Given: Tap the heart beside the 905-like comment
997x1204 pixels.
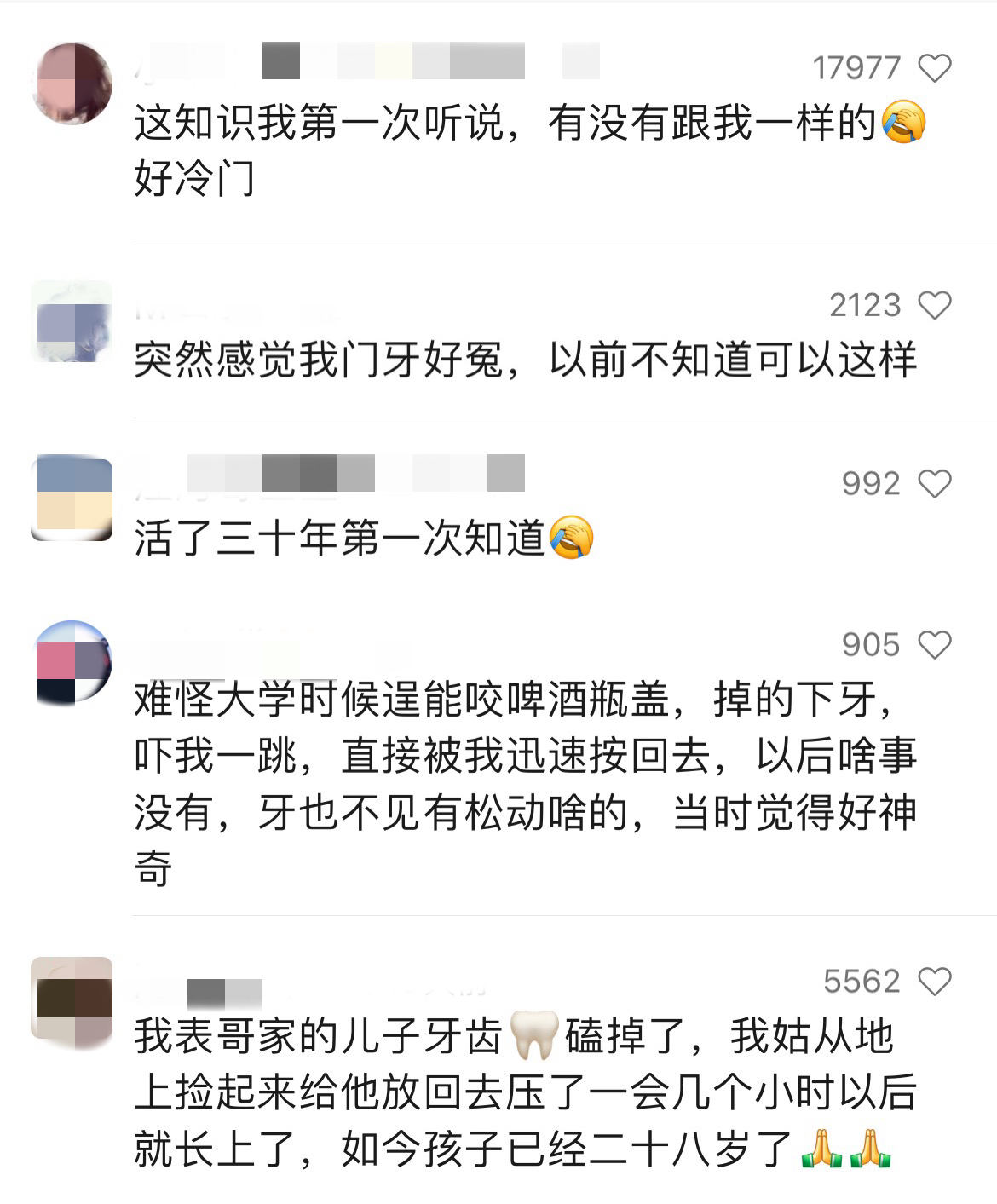Looking at the screenshot, I should coord(935,645).
